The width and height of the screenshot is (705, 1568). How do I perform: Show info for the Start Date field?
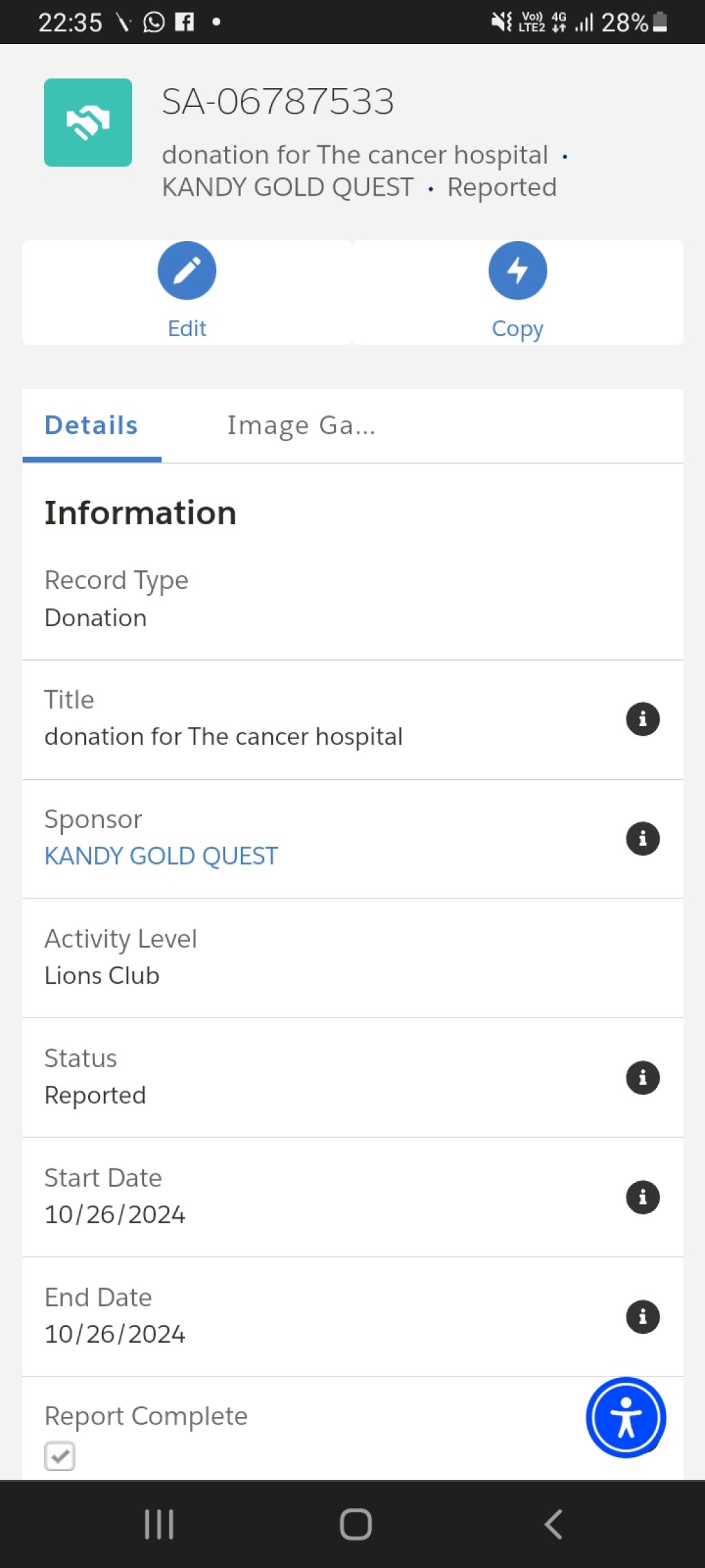(643, 1197)
